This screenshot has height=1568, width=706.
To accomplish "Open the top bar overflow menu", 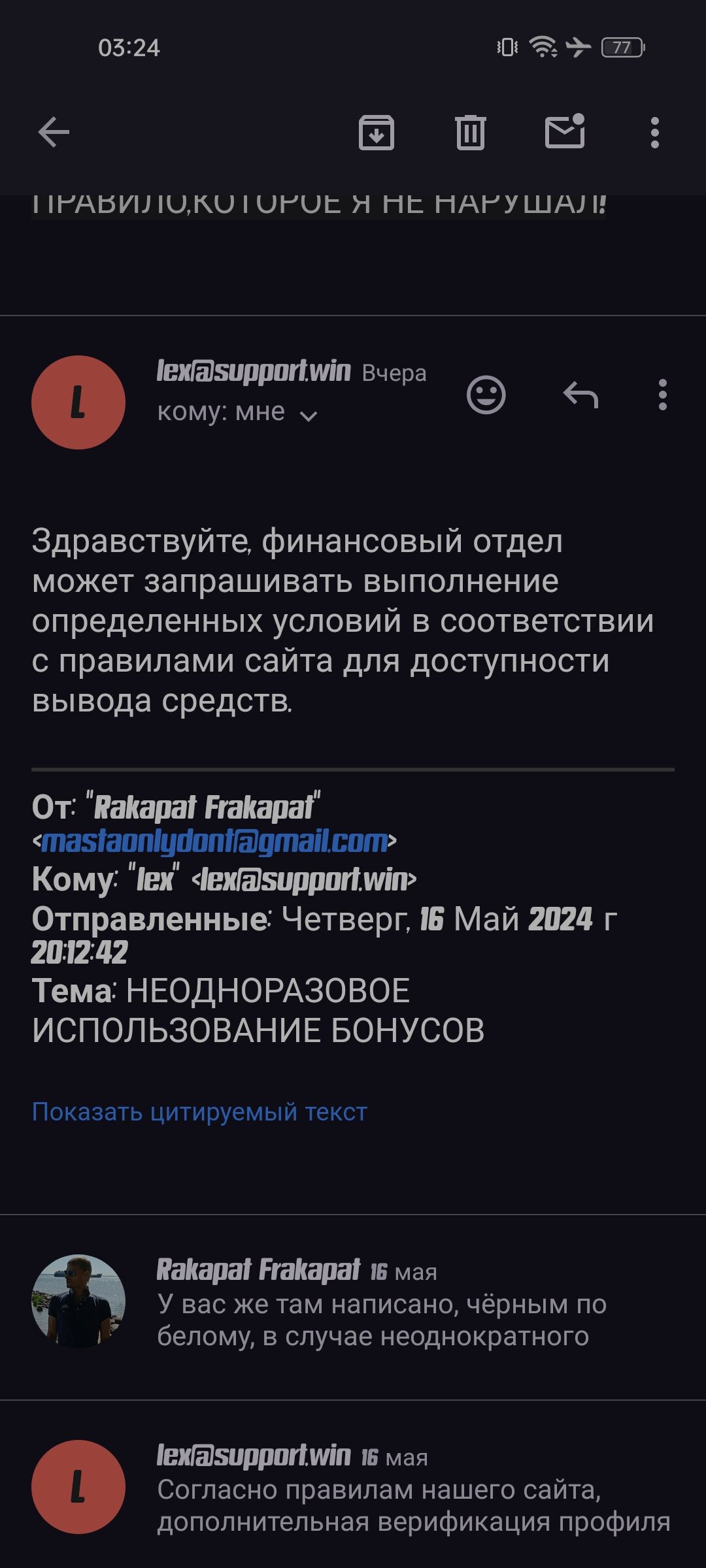I will tap(654, 133).
